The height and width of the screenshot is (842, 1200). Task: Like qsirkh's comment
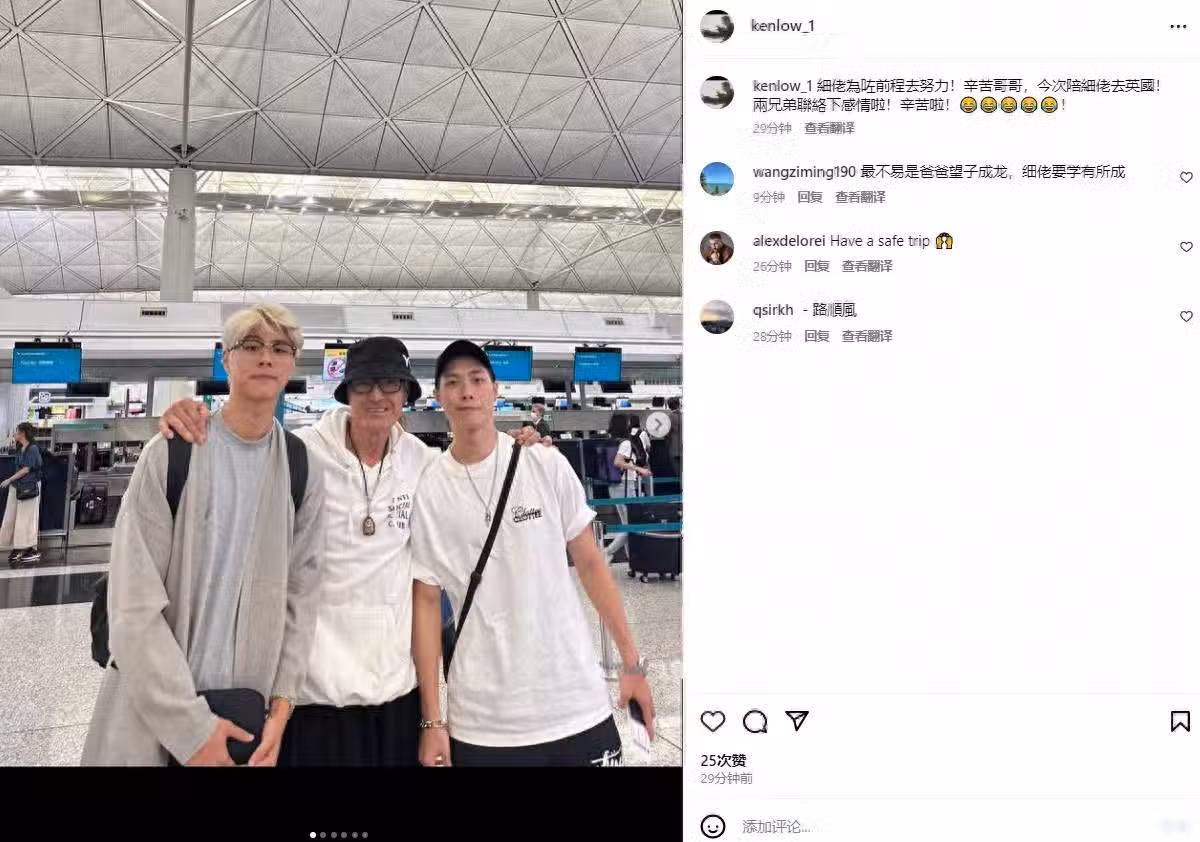pyautogui.click(x=1186, y=317)
